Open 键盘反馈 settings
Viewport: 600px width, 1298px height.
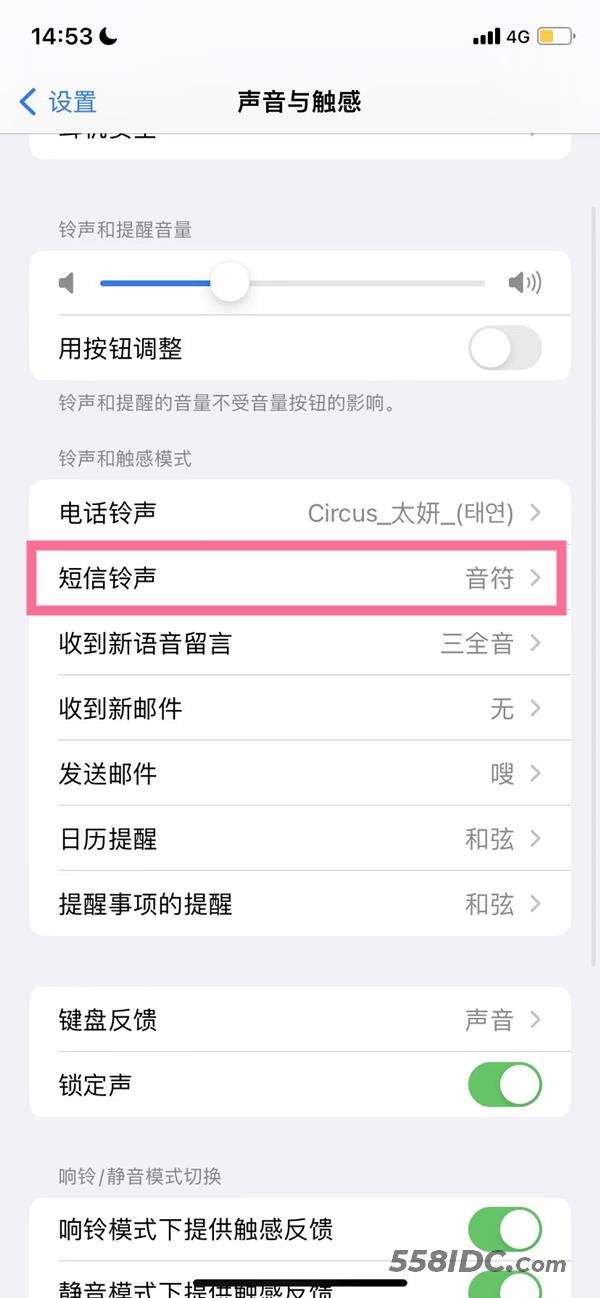pyautogui.click(x=300, y=1020)
